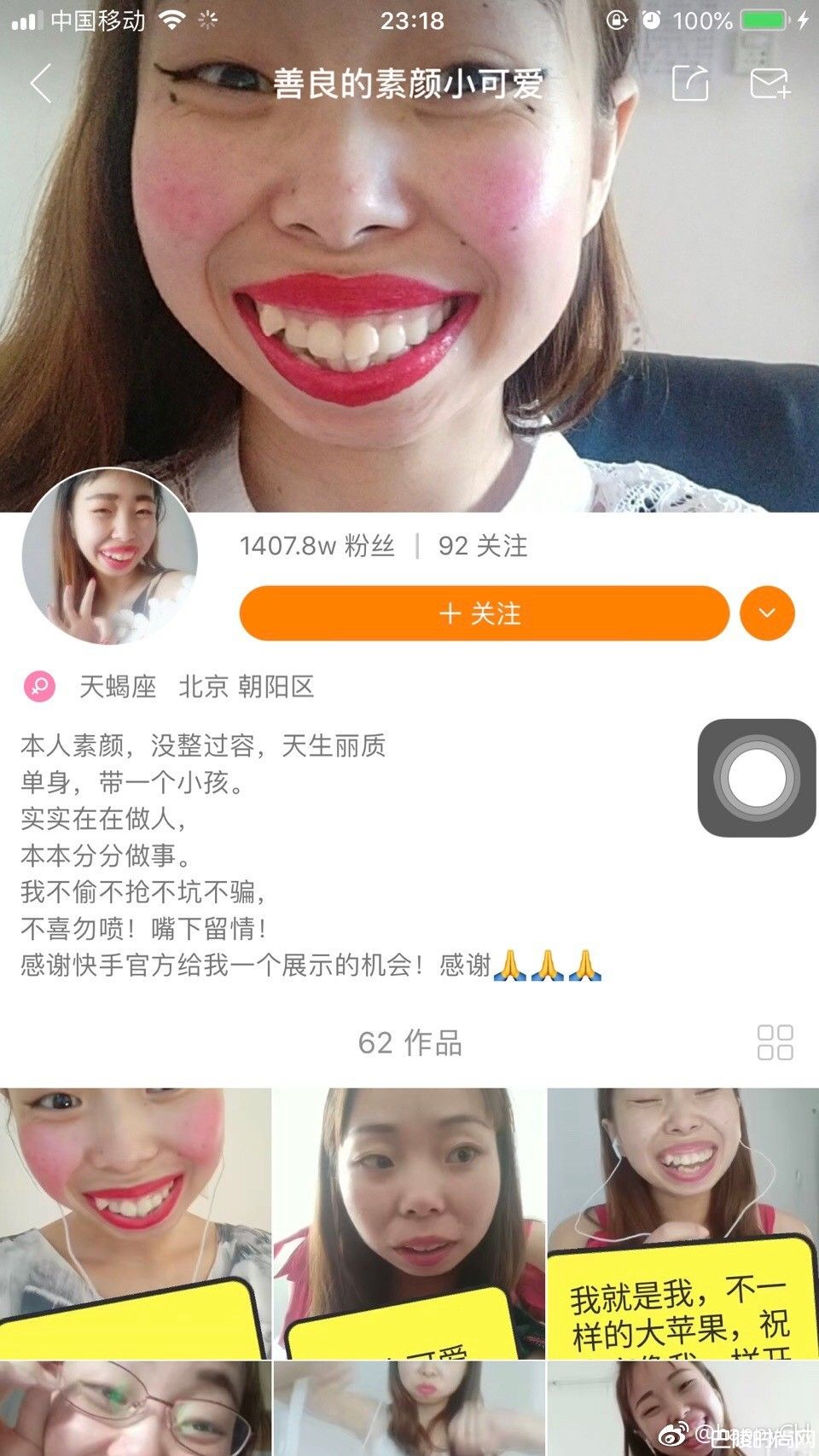Open the video of the woman wearing glasses
Image resolution: width=819 pixels, height=1456 pixels.
[x=135, y=1409]
